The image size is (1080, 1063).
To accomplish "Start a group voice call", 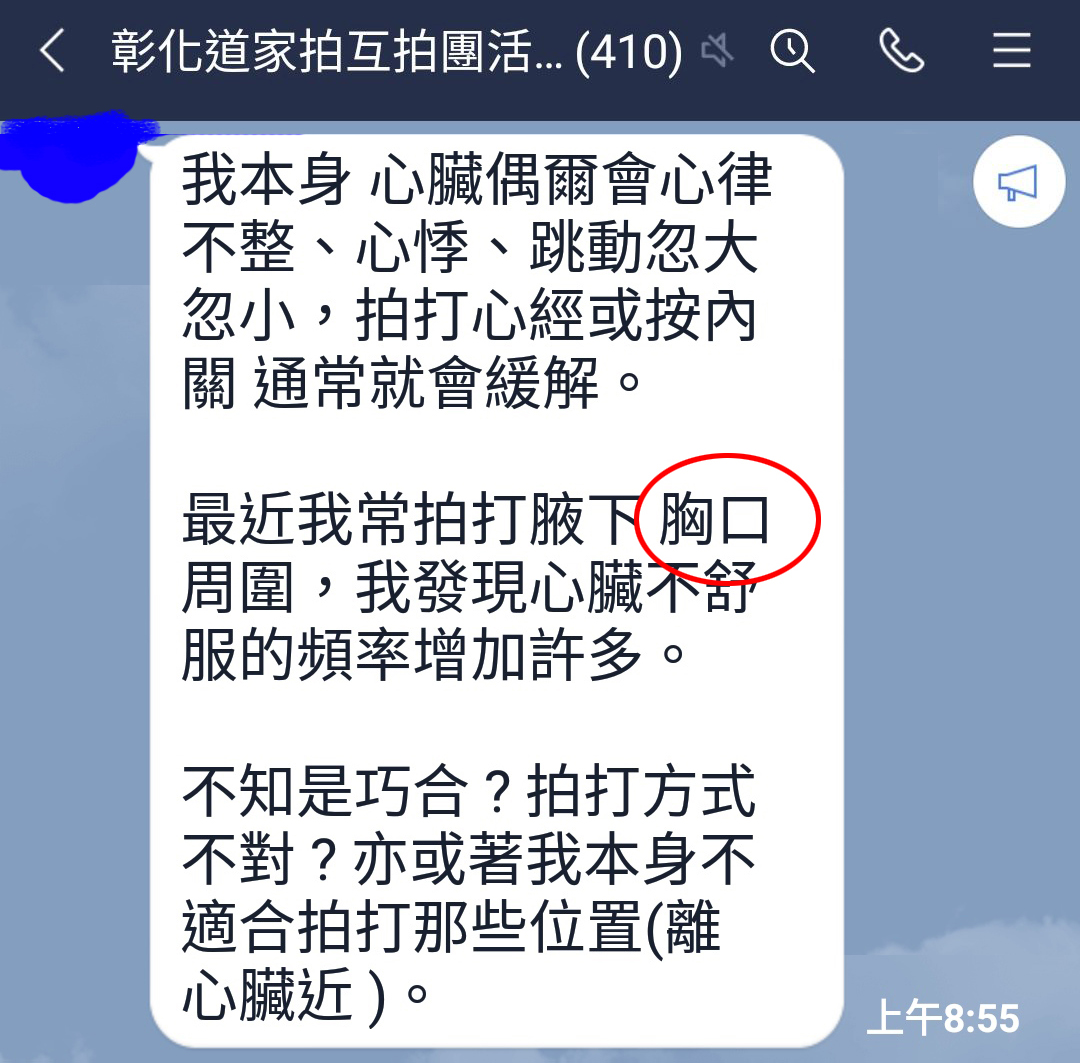I will 901,51.
